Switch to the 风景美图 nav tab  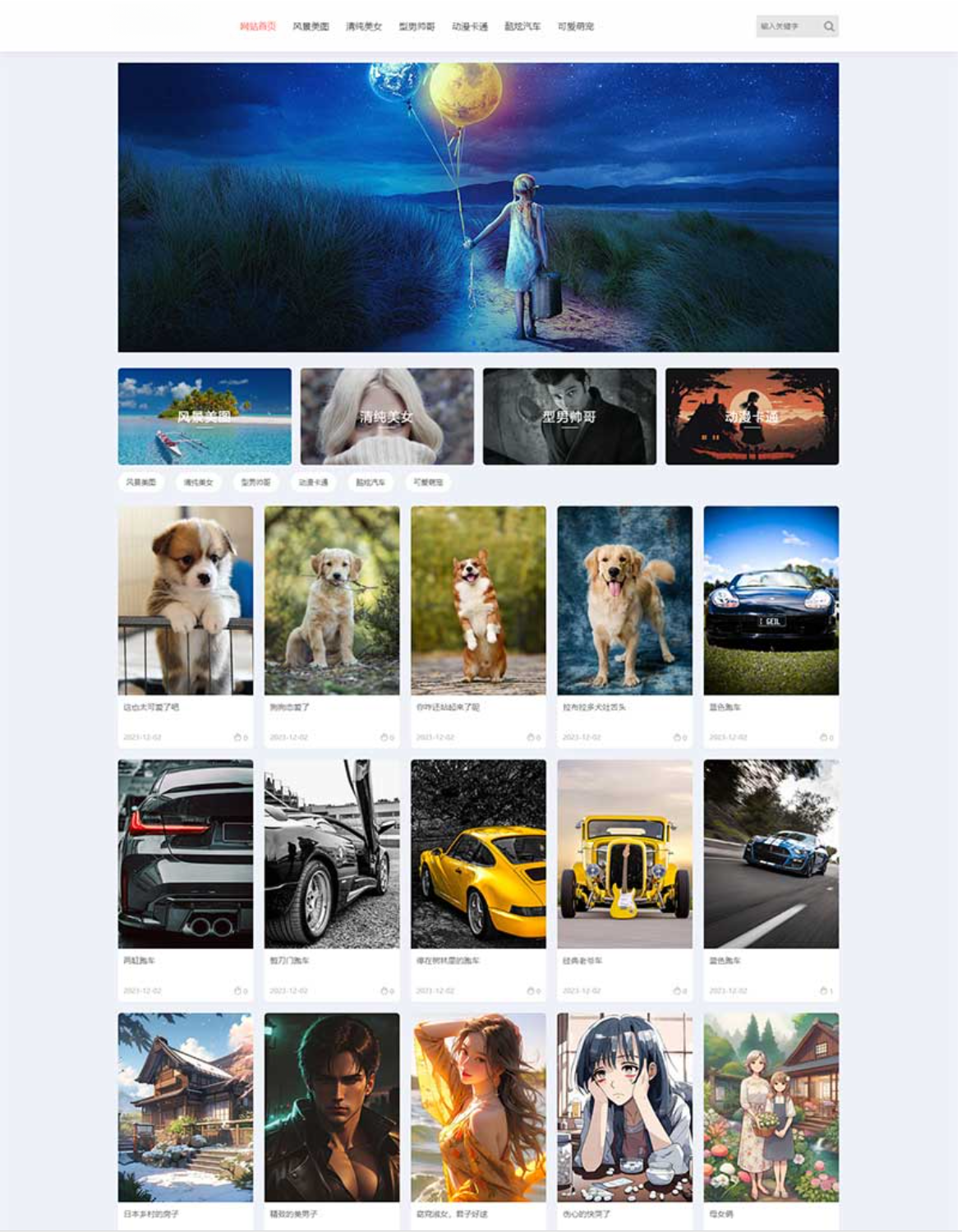point(311,26)
